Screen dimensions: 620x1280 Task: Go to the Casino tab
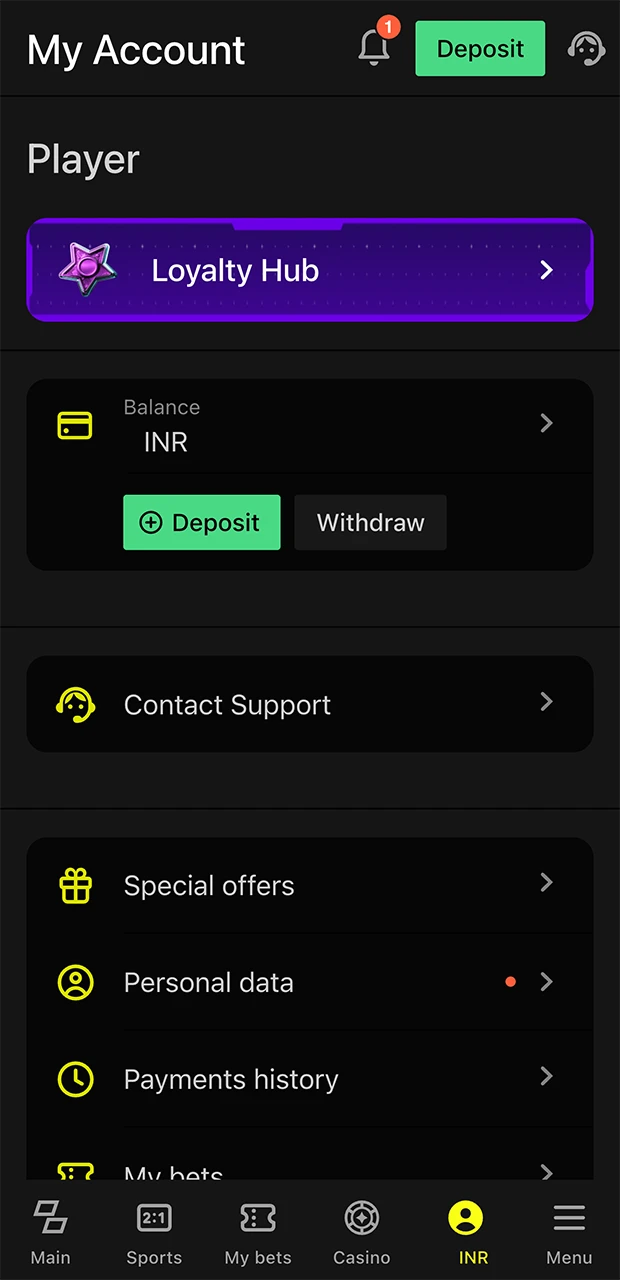point(361,1232)
